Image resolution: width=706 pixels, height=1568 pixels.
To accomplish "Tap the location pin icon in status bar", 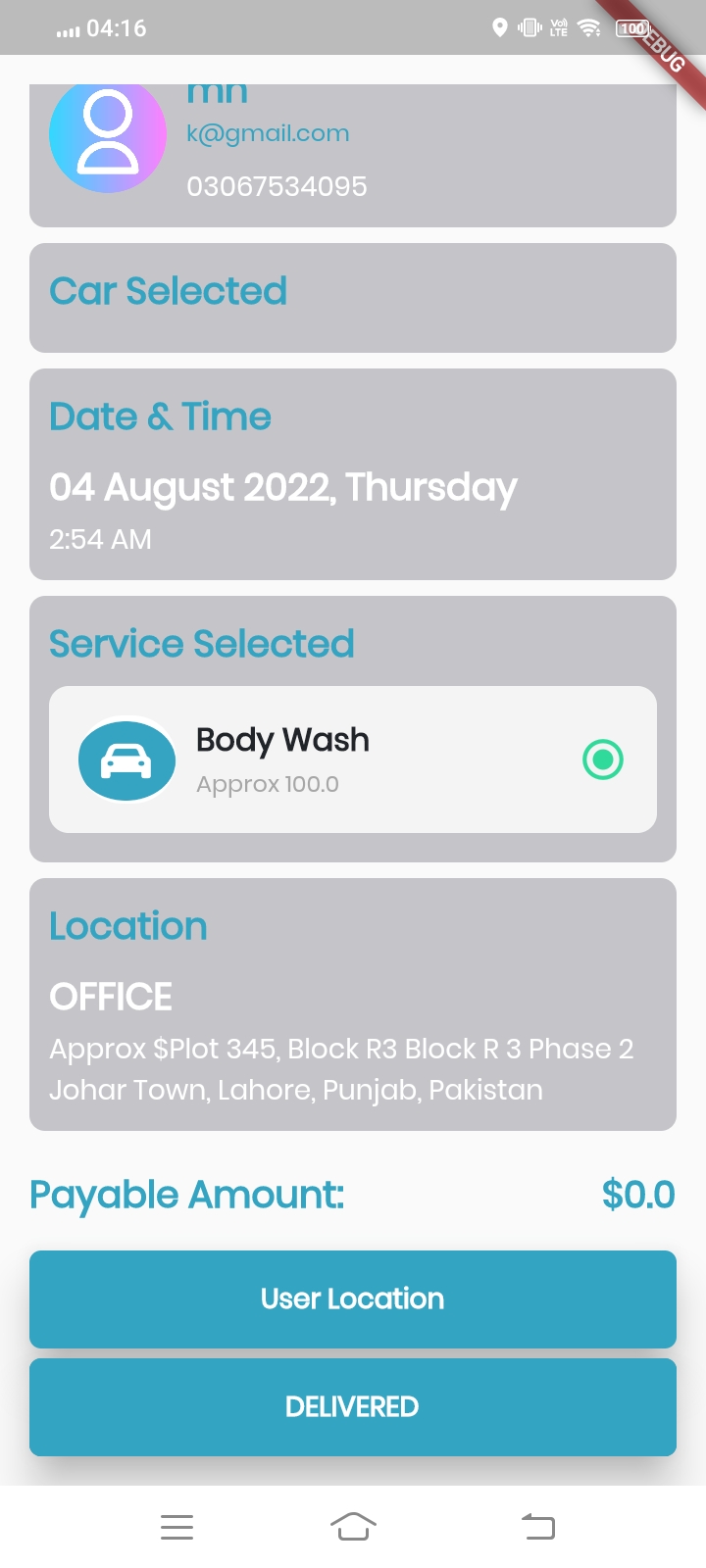I will [500, 27].
